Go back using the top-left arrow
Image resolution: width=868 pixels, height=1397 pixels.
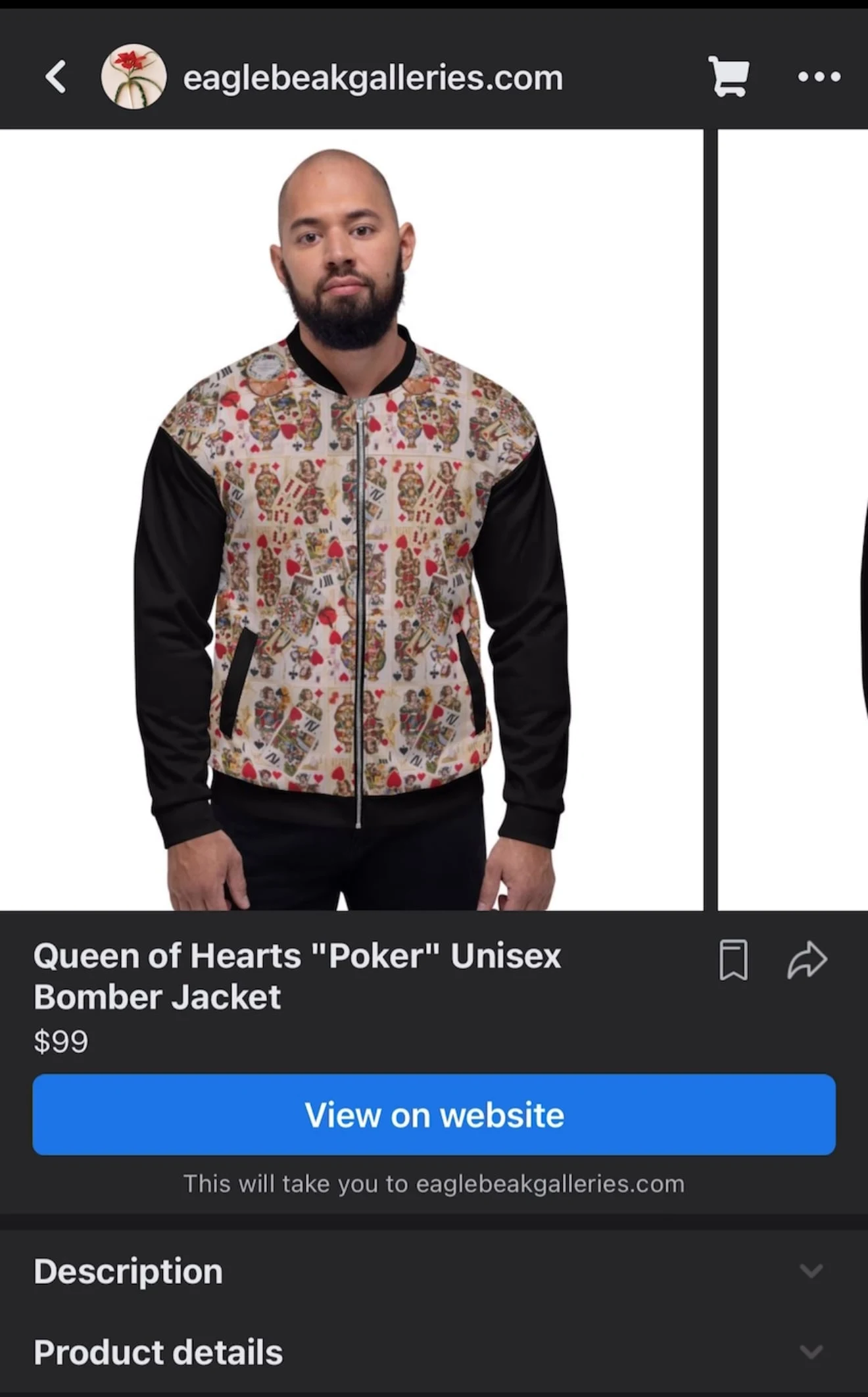56,77
